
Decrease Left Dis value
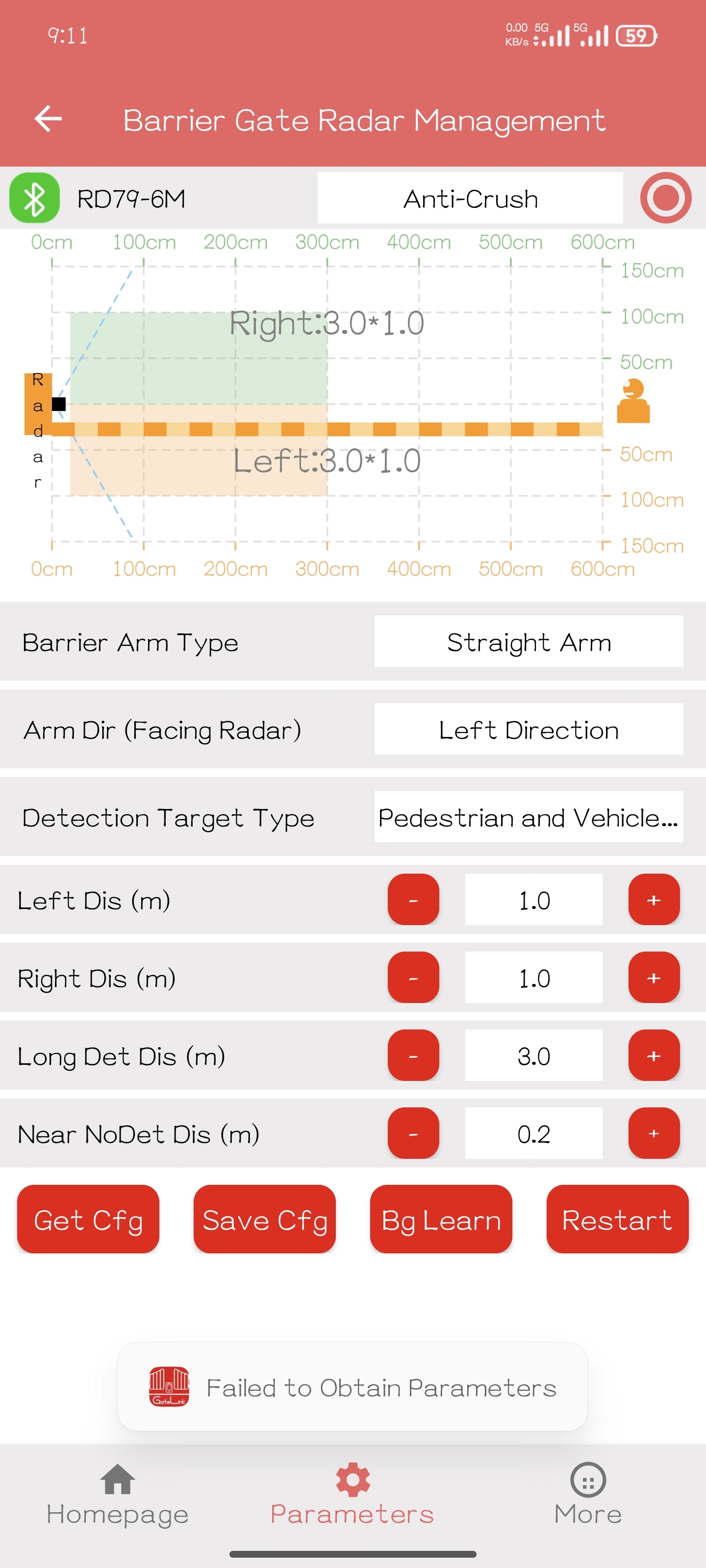click(413, 900)
